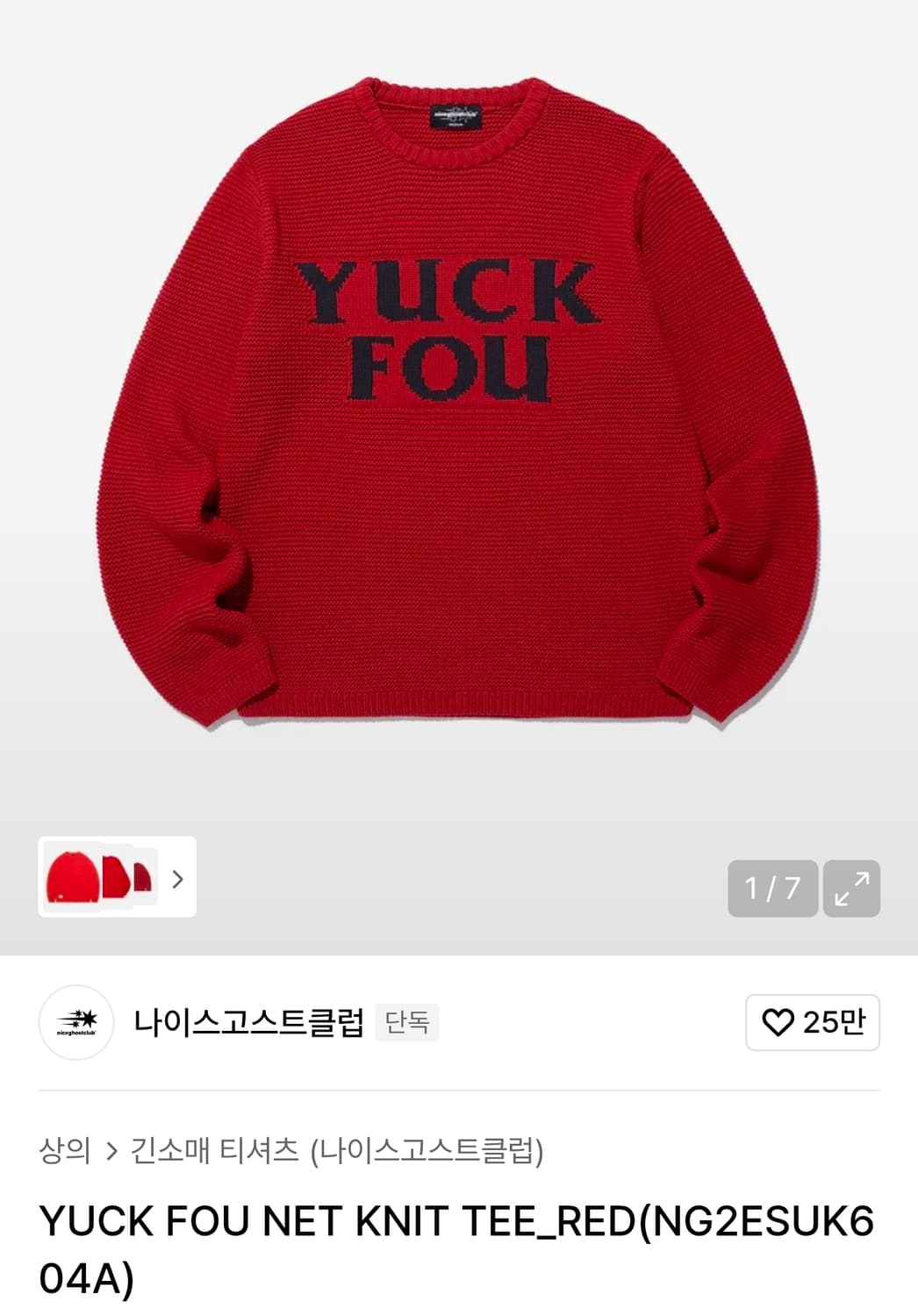Expand more product thumbnails with the chevron

point(179,878)
